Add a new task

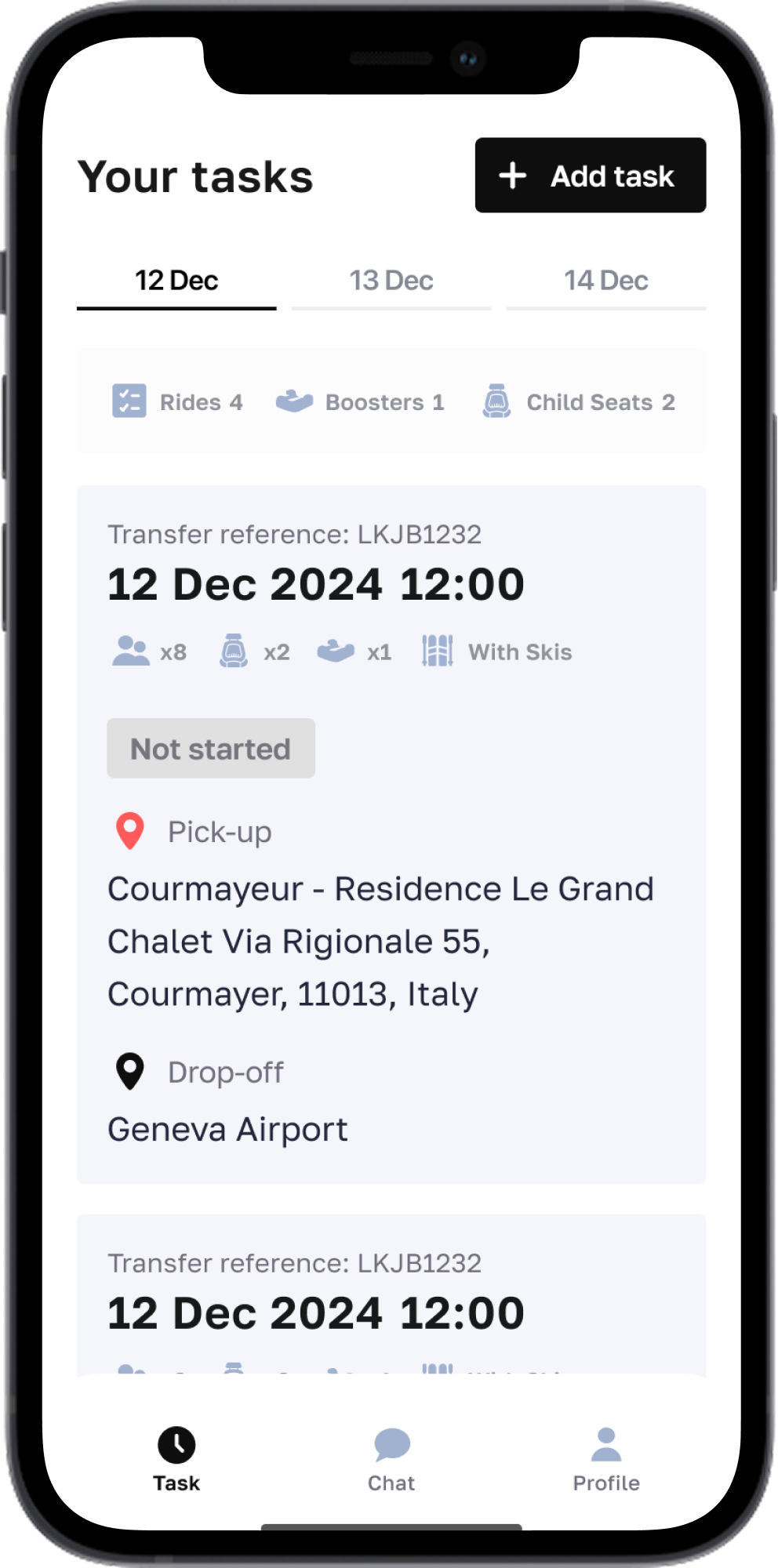point(590,176)
